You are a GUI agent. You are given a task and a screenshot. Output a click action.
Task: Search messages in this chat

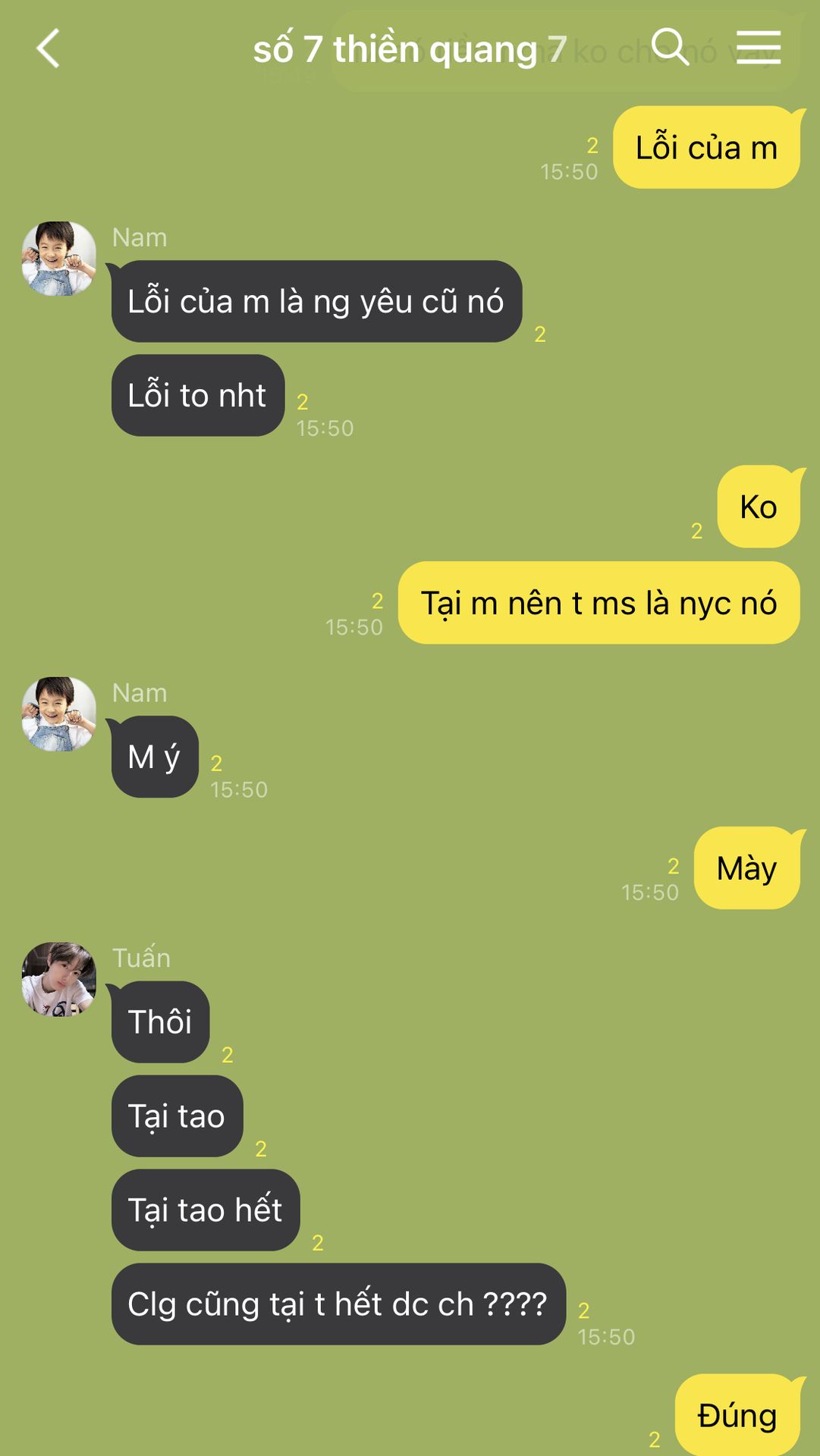[670, 48]
